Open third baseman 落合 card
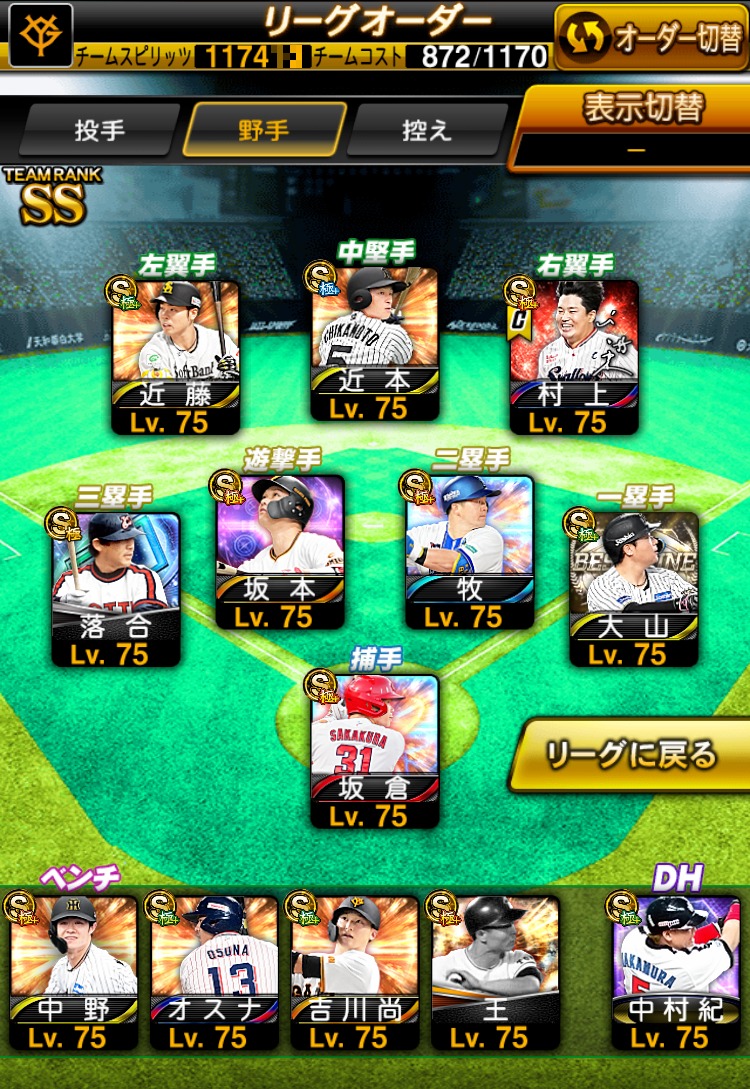 click(x=117, y=588)
